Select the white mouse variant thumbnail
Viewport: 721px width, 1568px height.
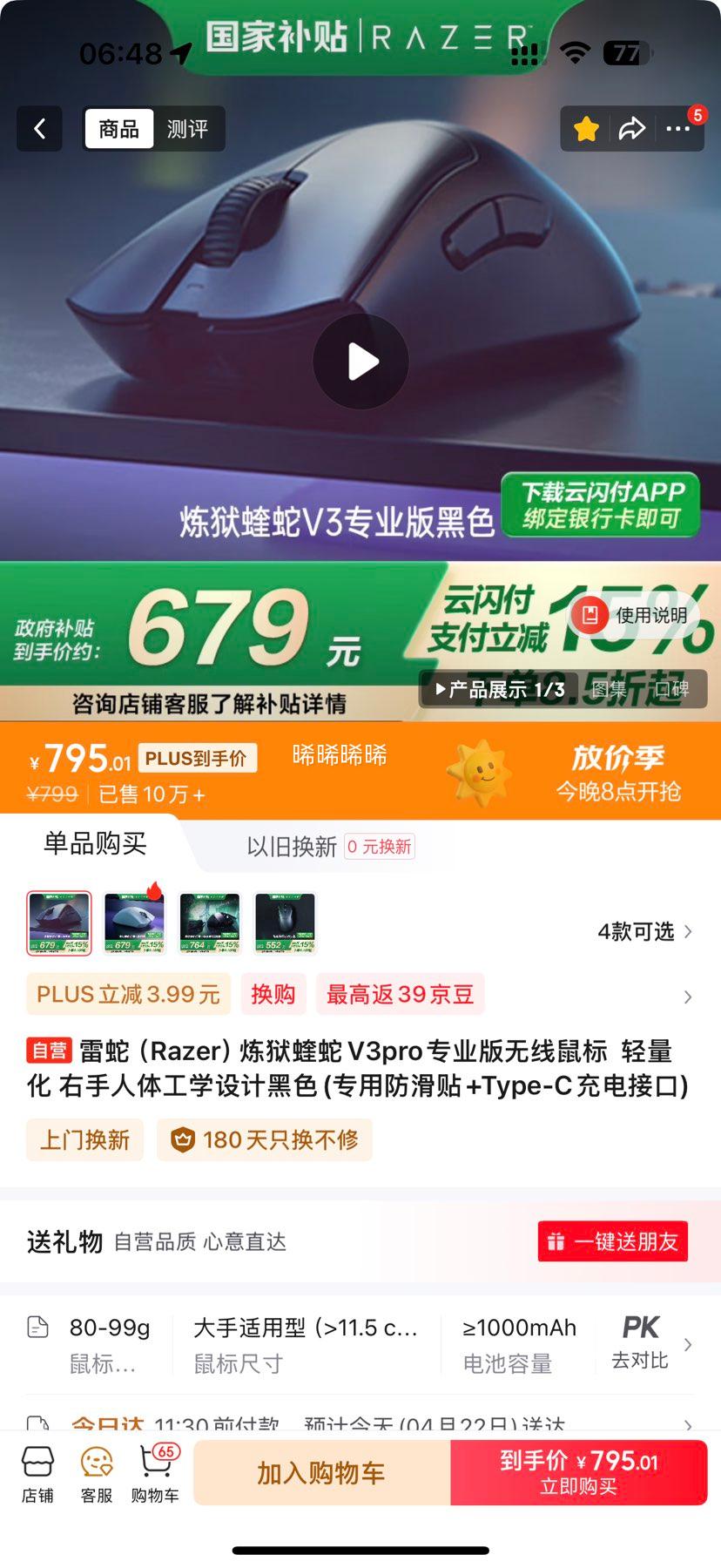pyautogui.click(x=133, y=922)
